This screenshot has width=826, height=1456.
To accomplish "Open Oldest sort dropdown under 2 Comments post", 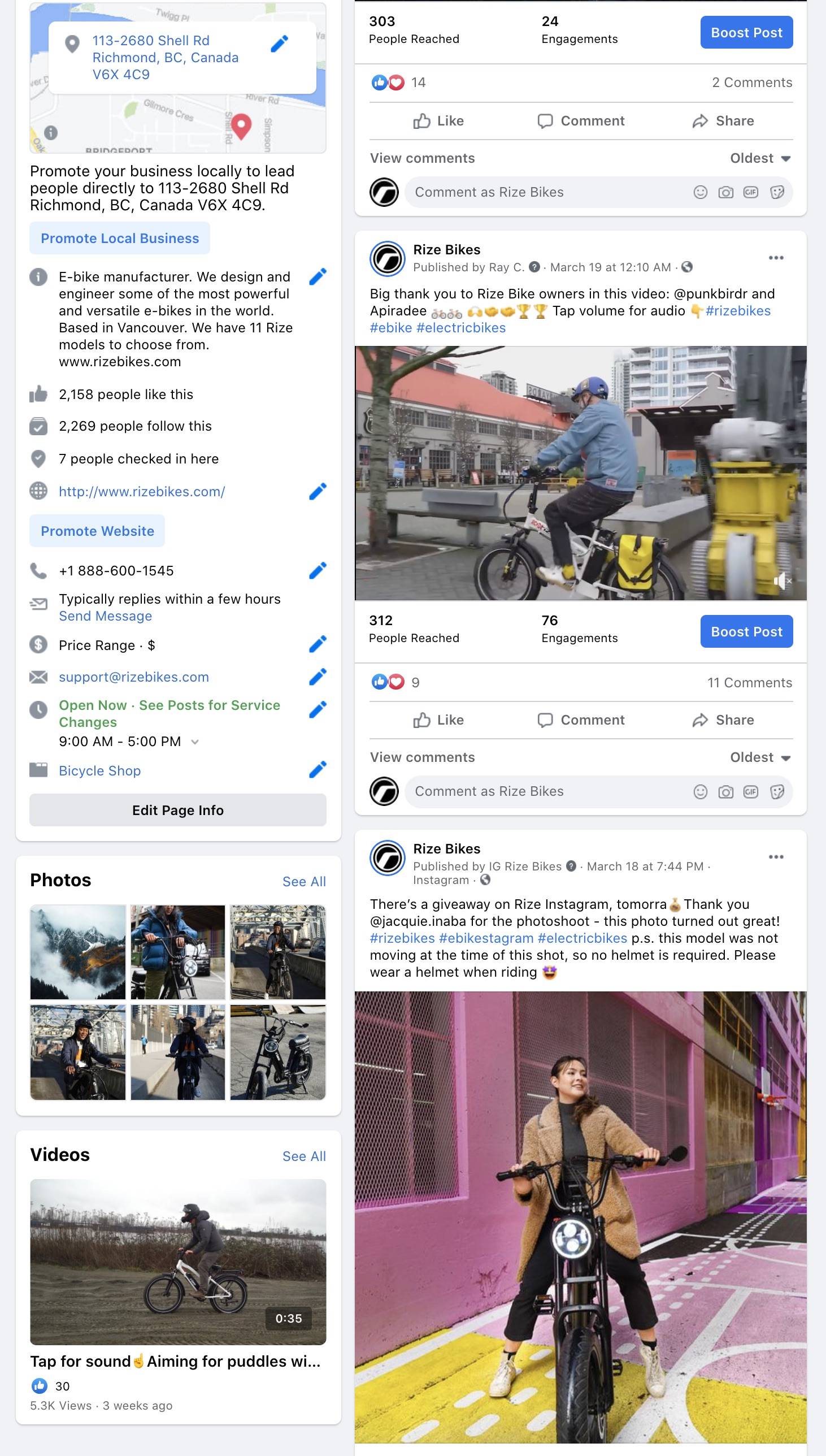I will pos(760,158).
